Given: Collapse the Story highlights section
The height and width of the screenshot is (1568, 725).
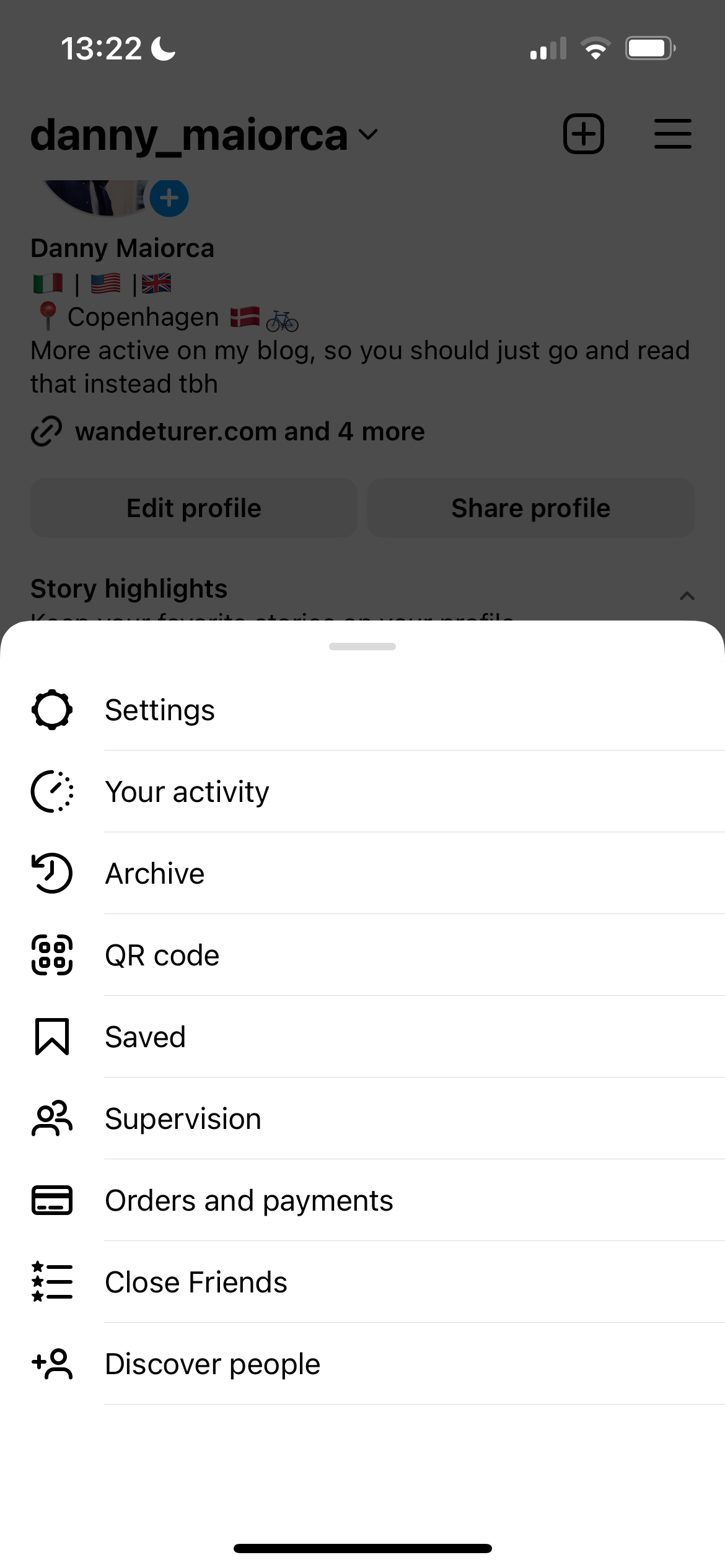Looking at the screenshot, I should [x=686, y=596].
